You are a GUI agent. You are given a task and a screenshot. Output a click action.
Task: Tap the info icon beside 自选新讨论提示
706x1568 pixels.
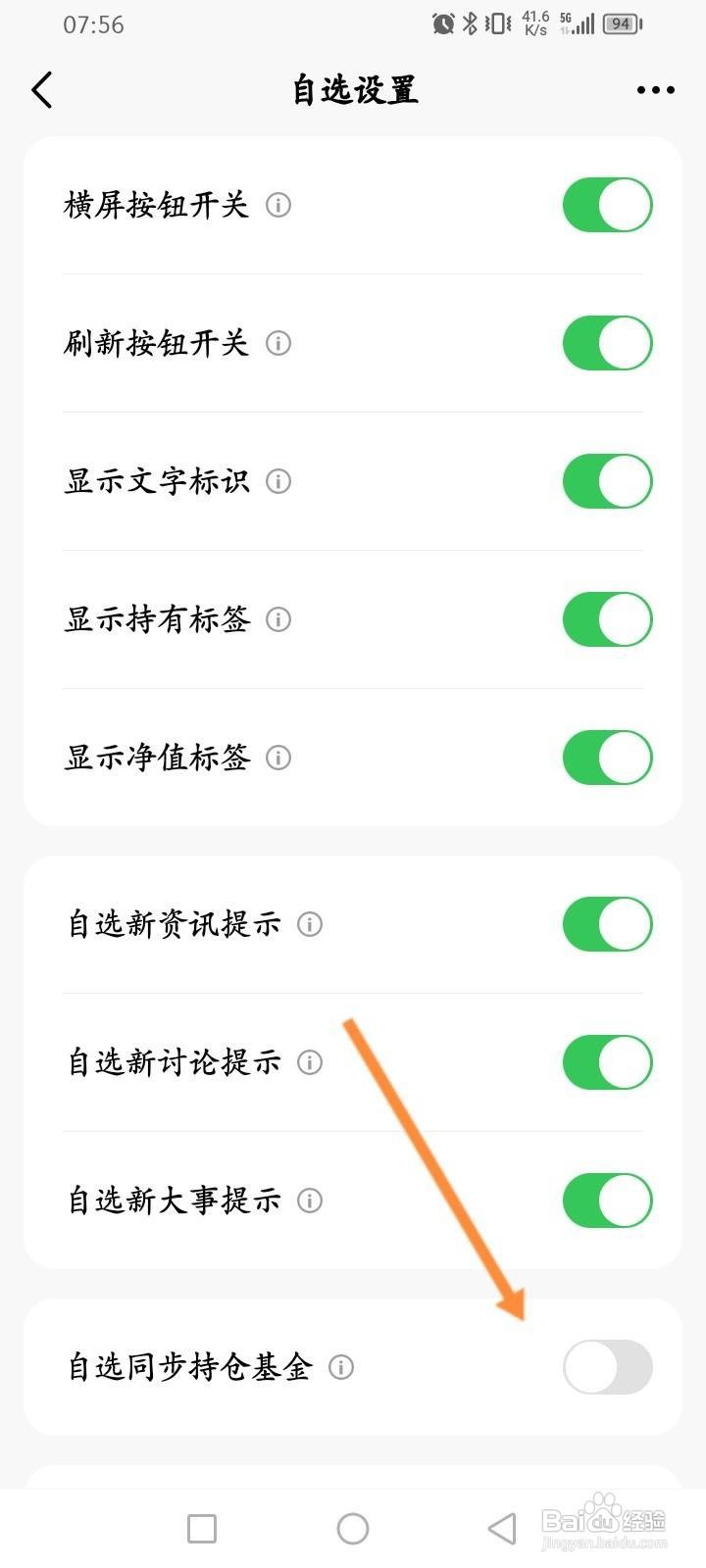[x=310, y=1062]
